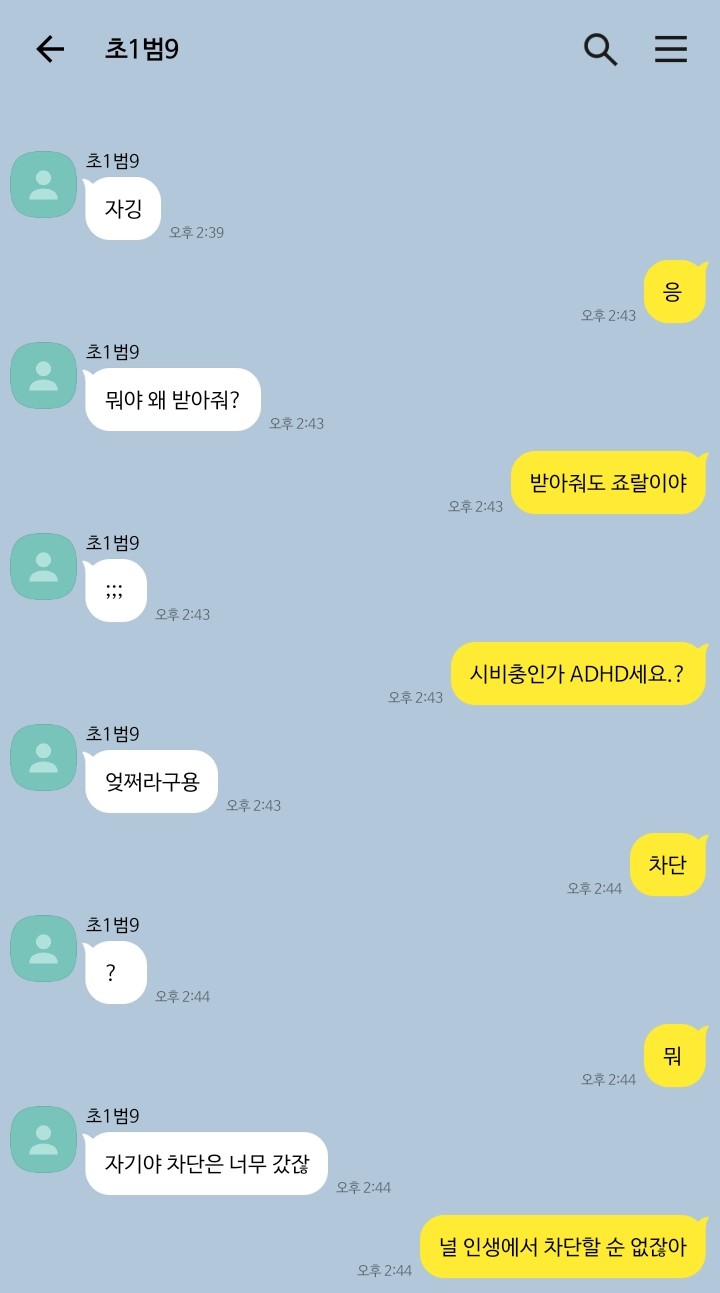Open avatar beside 자기야 차단은 너무 갔잖

coord(43,1139)
